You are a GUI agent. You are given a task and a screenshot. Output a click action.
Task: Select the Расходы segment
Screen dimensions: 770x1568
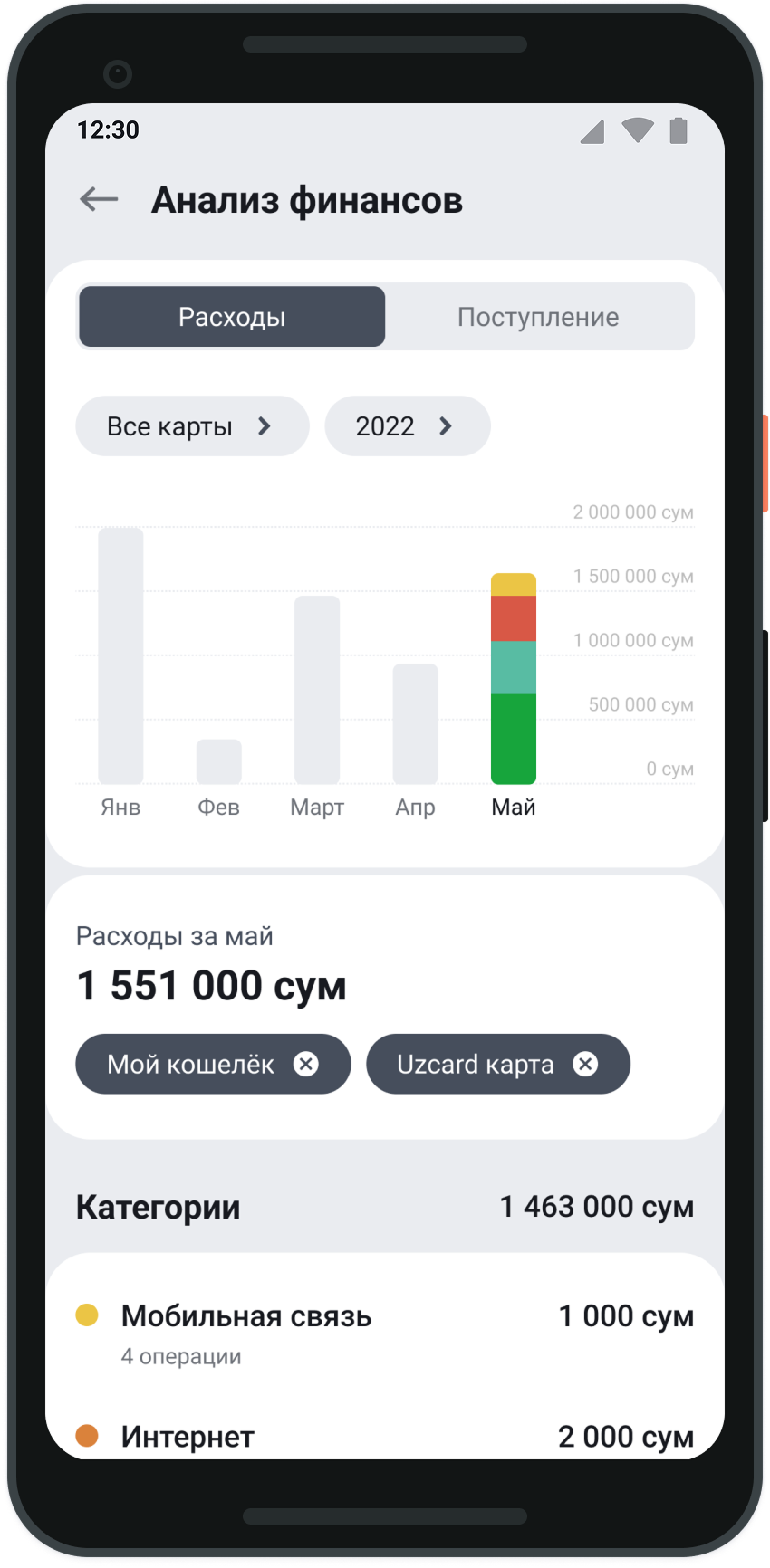tap(232, 317)
